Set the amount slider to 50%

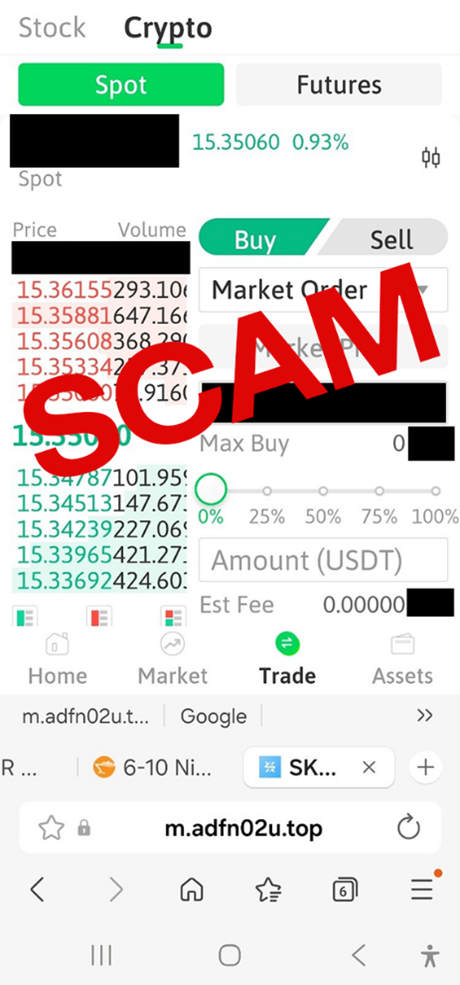(x=323, y=491)
